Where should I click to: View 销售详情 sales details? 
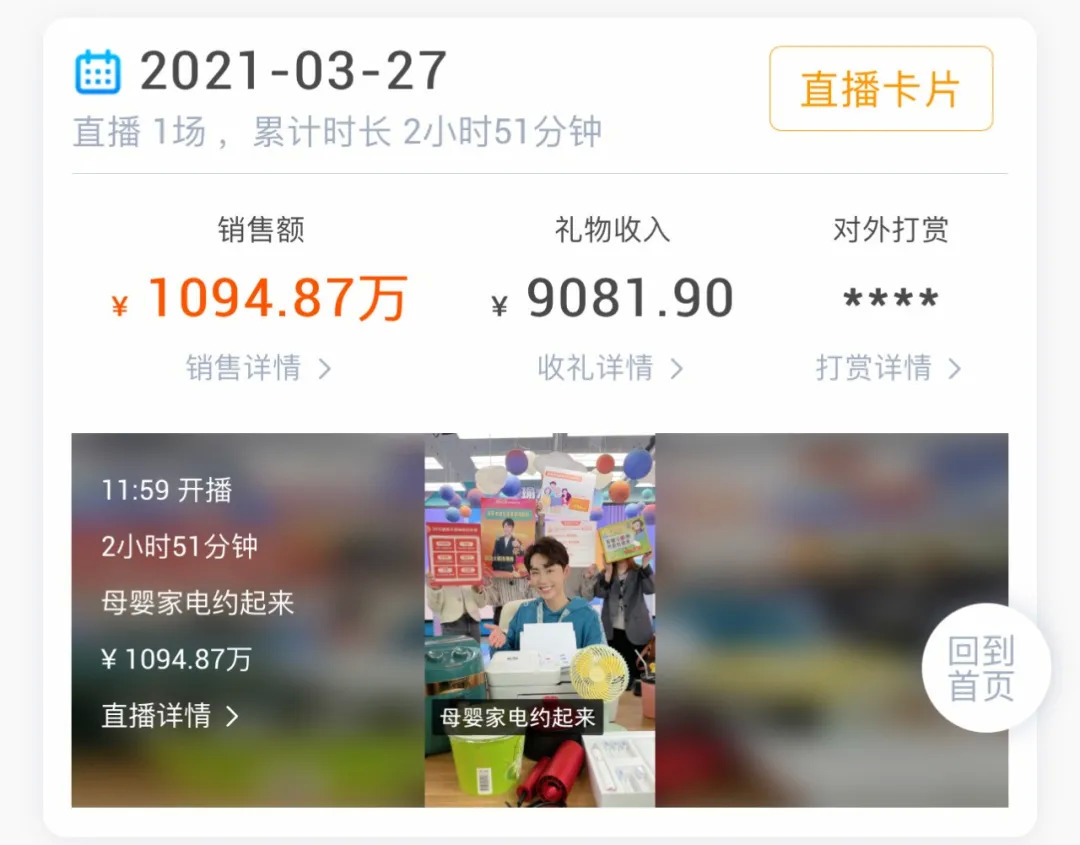pos(258,368)
